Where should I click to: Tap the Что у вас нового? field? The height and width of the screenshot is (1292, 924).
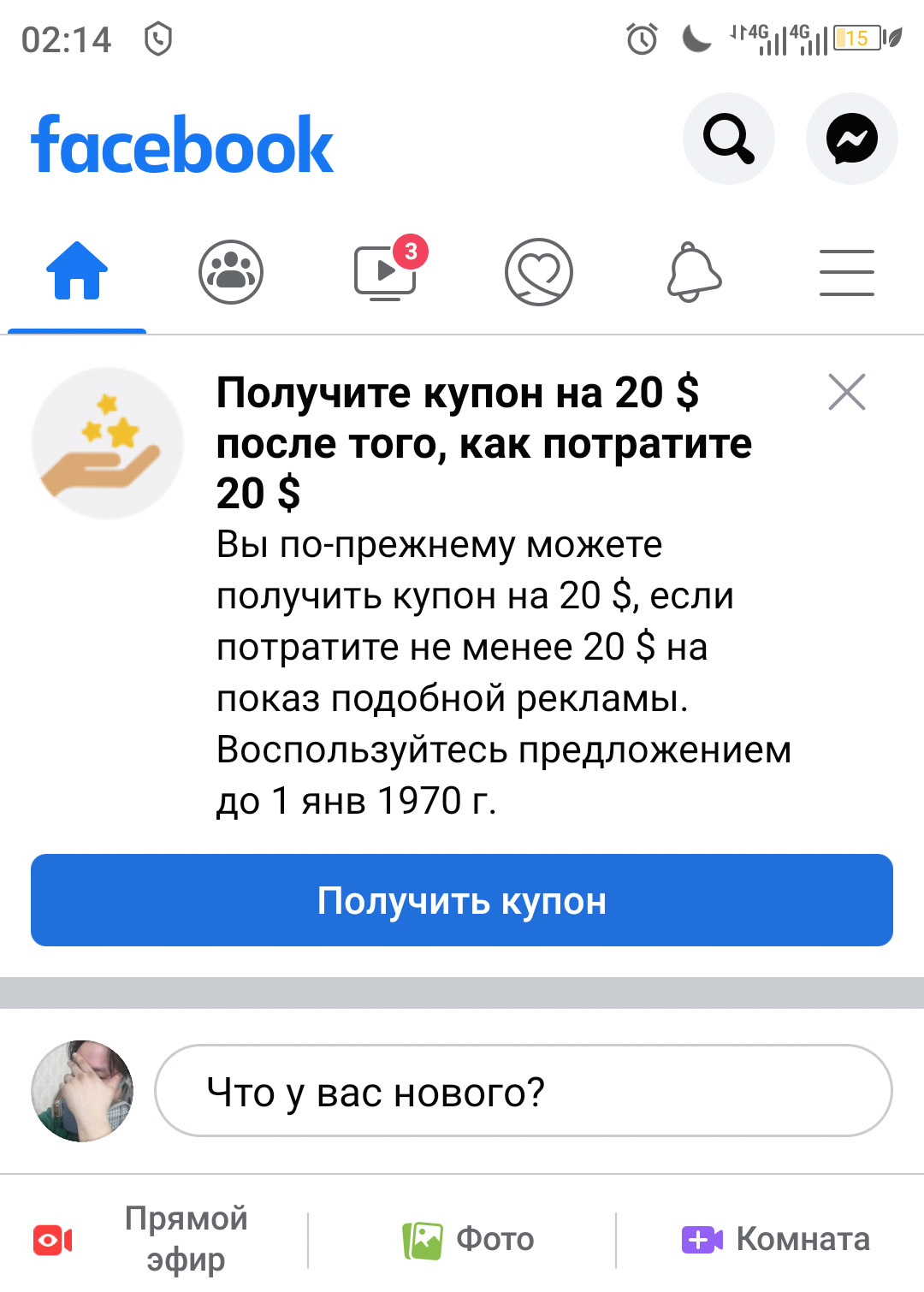[523, 1091]
